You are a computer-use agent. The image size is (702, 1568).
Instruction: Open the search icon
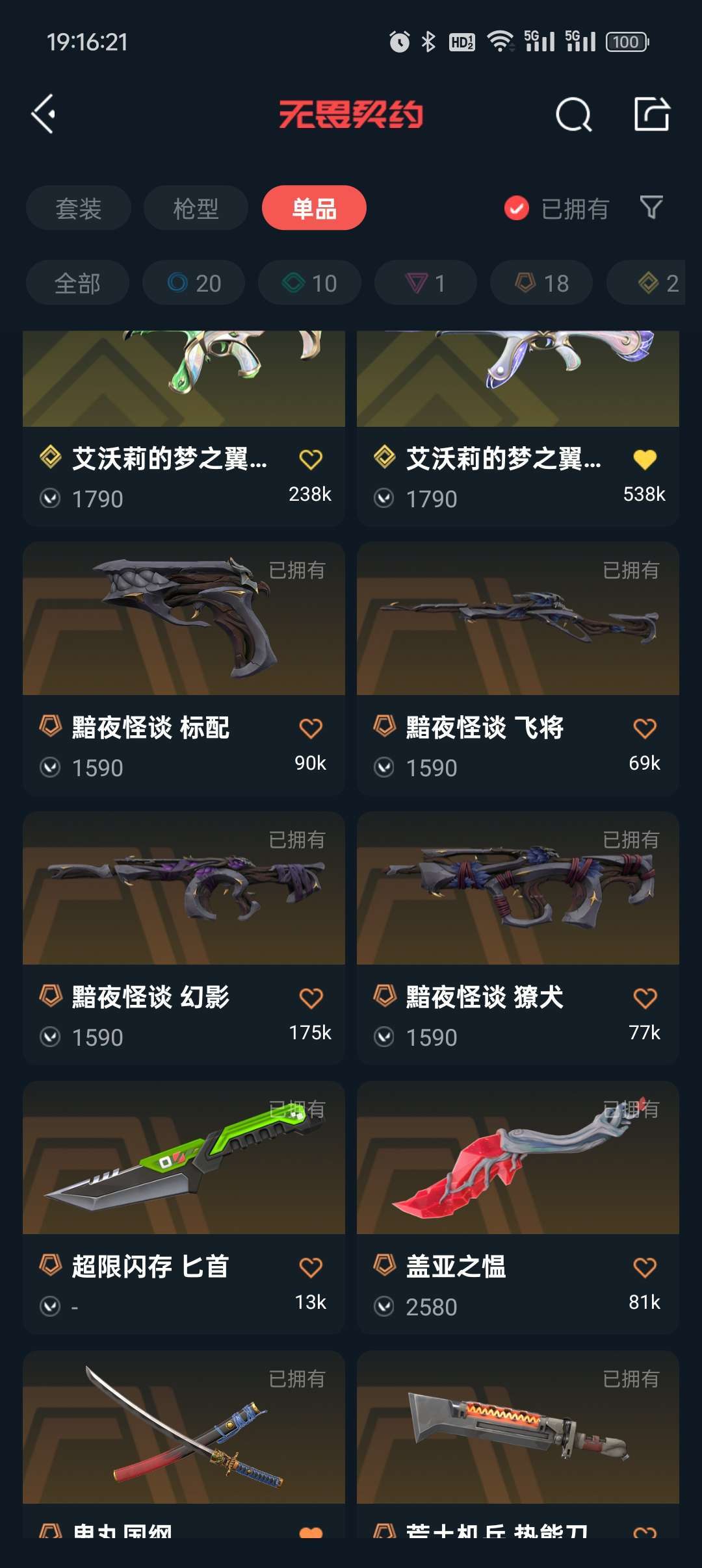pyautogui.click(x=573, y=115)
